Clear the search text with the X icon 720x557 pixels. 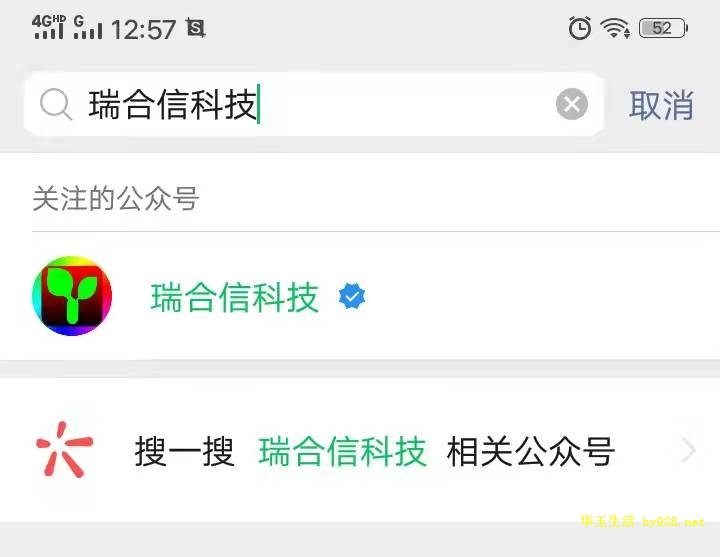tap(572, 104)
